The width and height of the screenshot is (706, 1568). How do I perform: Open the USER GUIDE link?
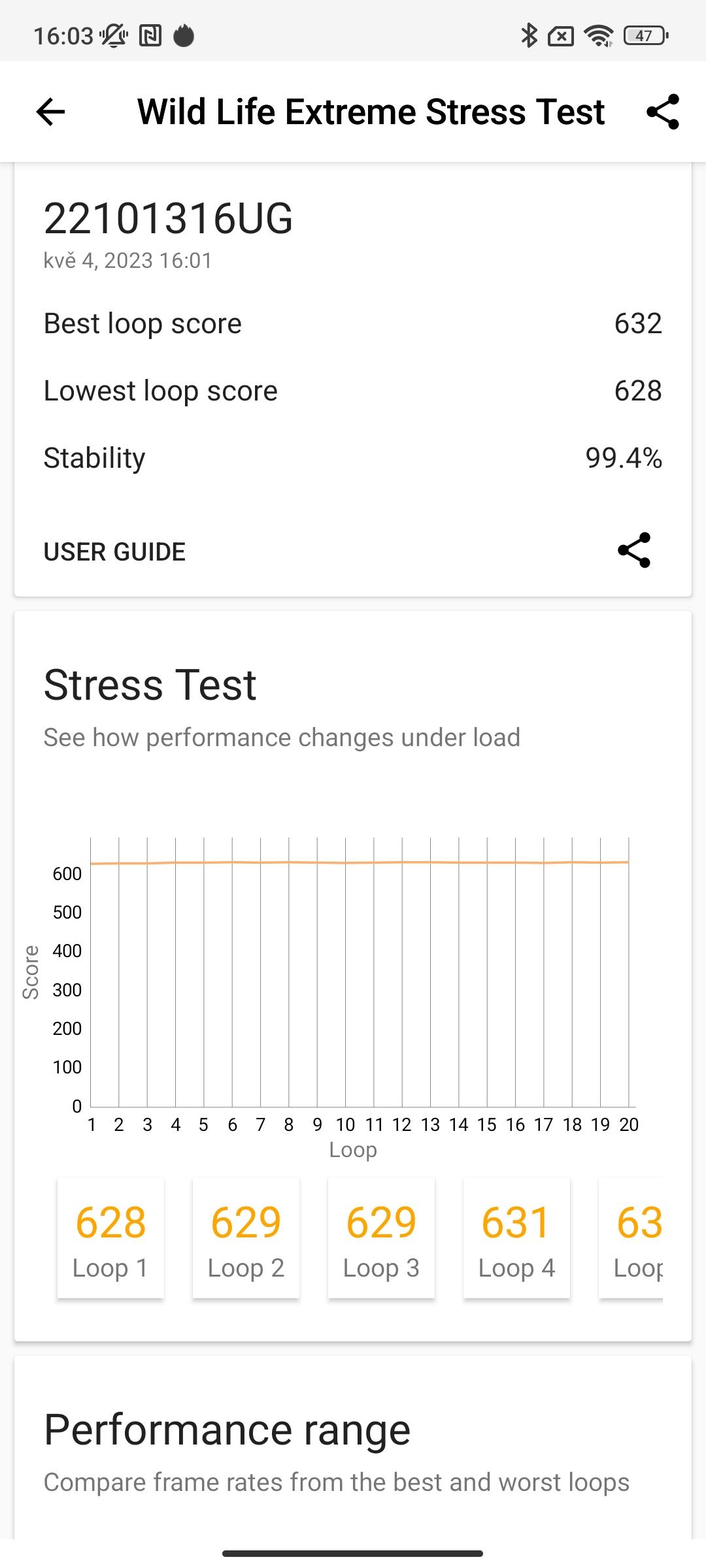[114, 552]
